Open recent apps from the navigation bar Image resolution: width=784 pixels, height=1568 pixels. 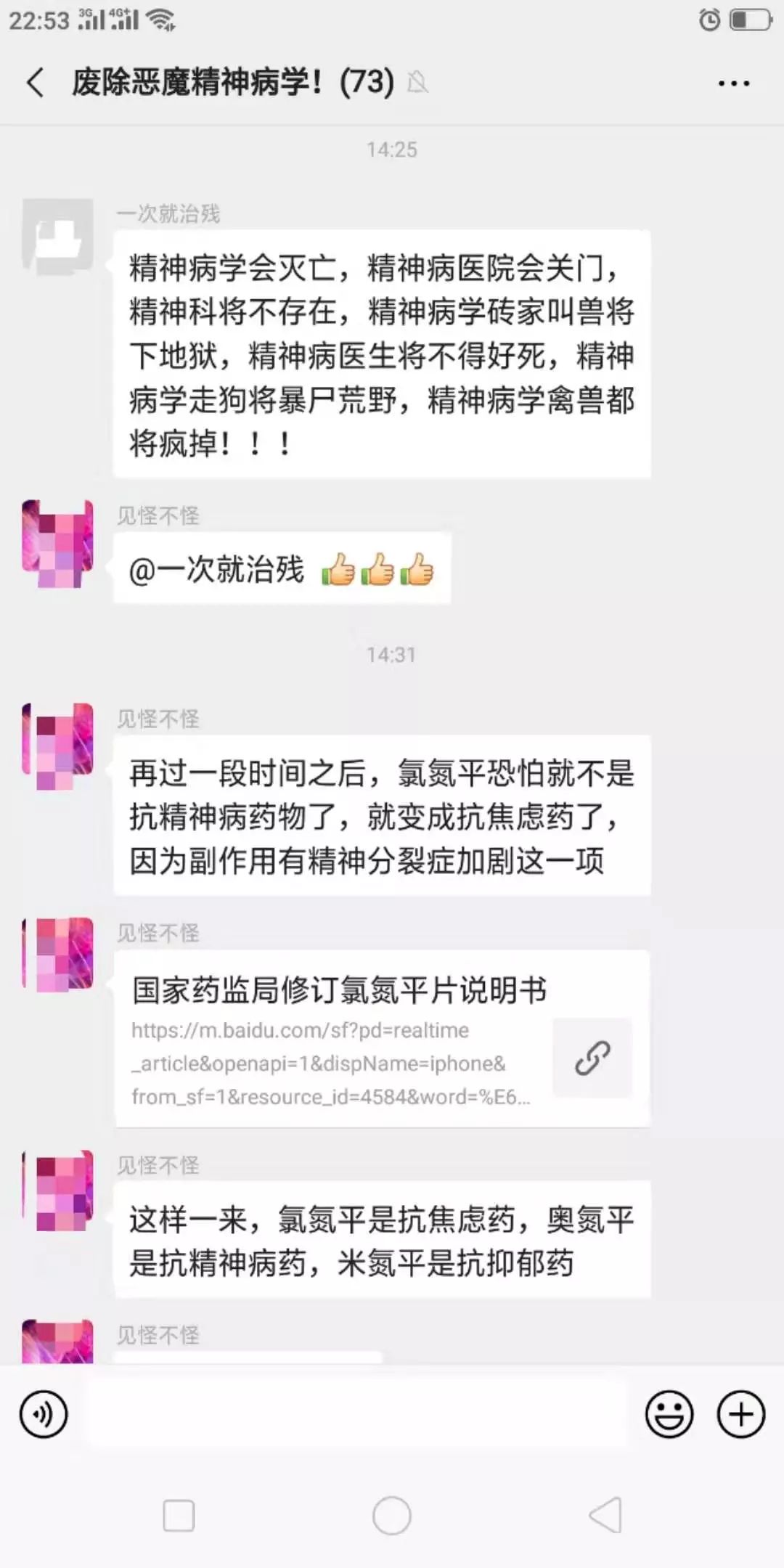(x=179, y=1516)
